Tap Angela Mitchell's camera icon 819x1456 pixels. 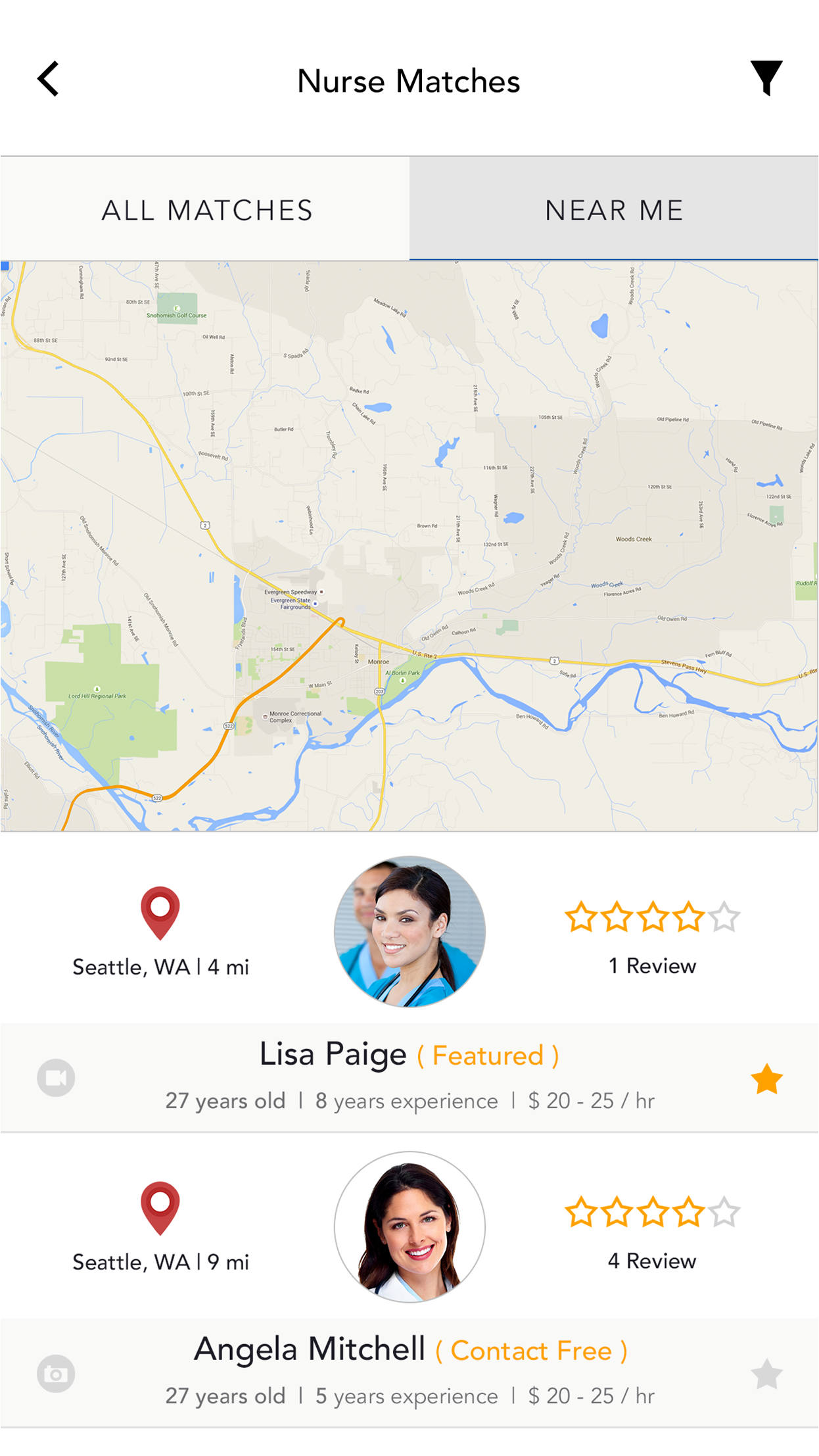[56, 1374]
